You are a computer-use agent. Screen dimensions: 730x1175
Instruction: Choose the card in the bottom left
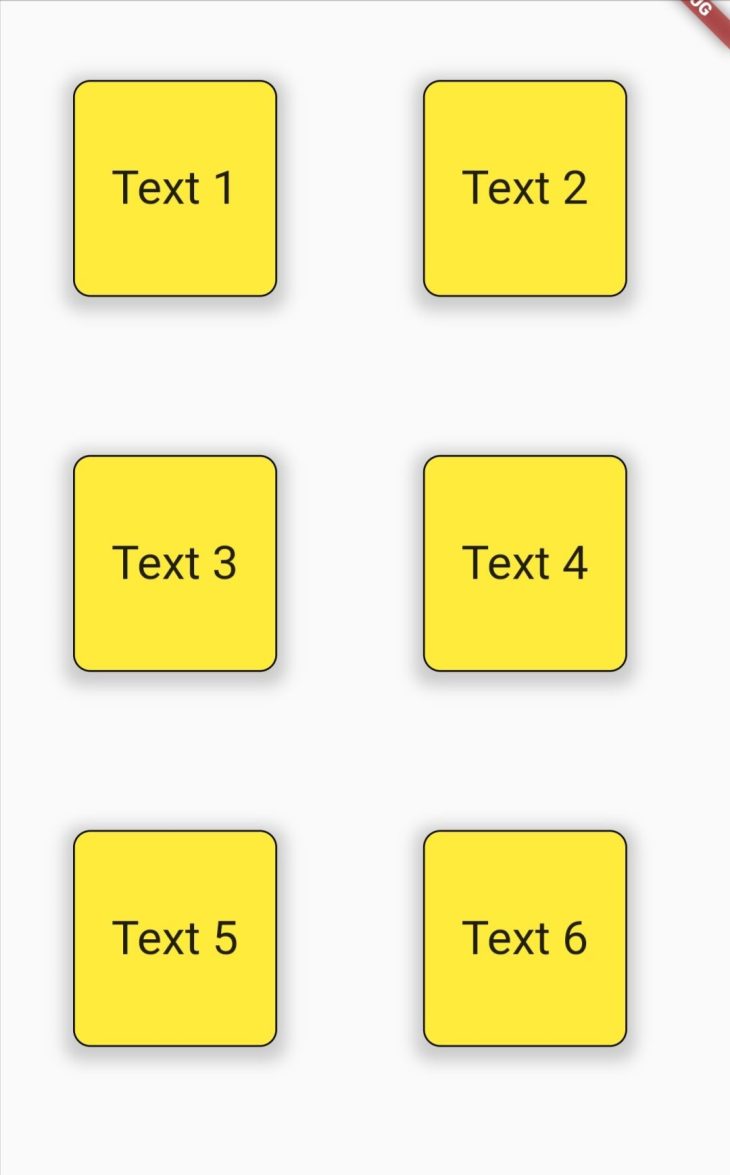tap(174, 938)
